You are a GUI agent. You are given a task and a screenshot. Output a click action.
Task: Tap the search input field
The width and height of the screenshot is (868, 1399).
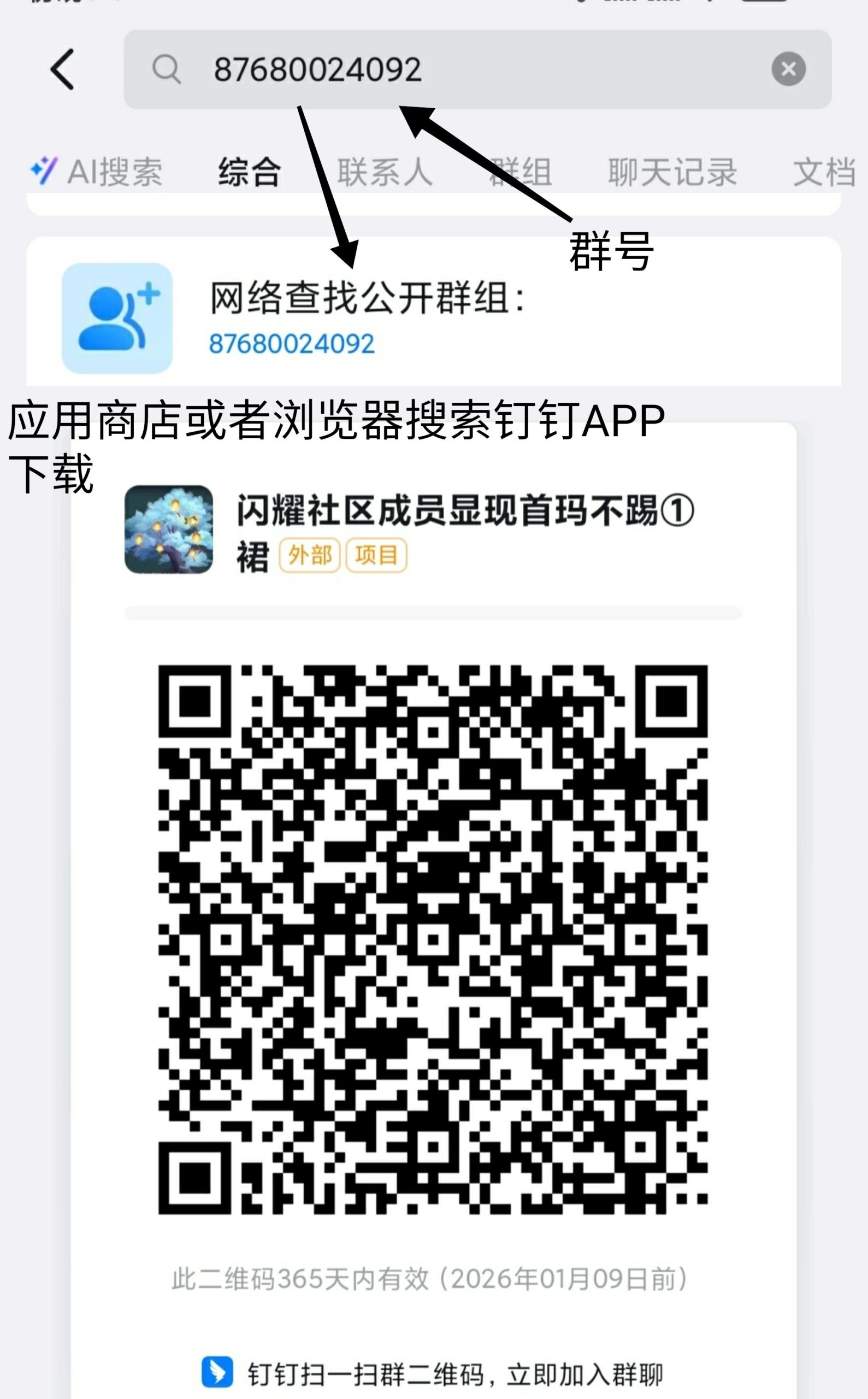pyautogui.click(x=402, y=69)
